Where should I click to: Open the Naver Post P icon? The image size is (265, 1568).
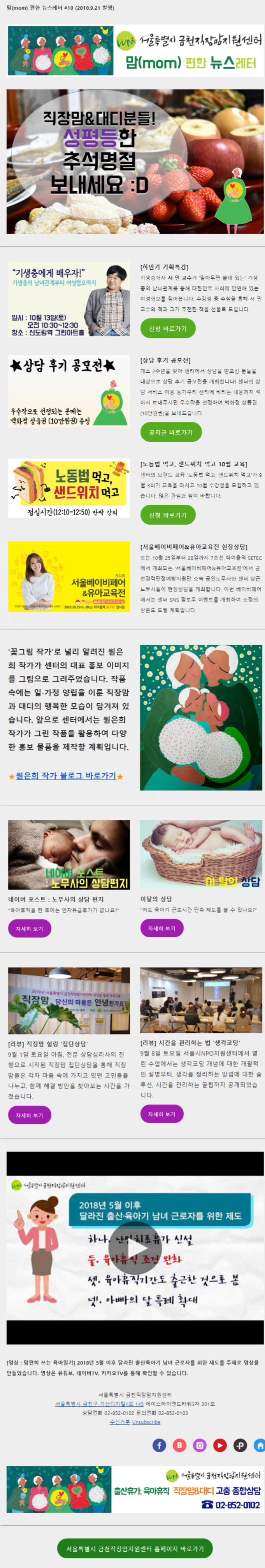tap(239, 1445)
